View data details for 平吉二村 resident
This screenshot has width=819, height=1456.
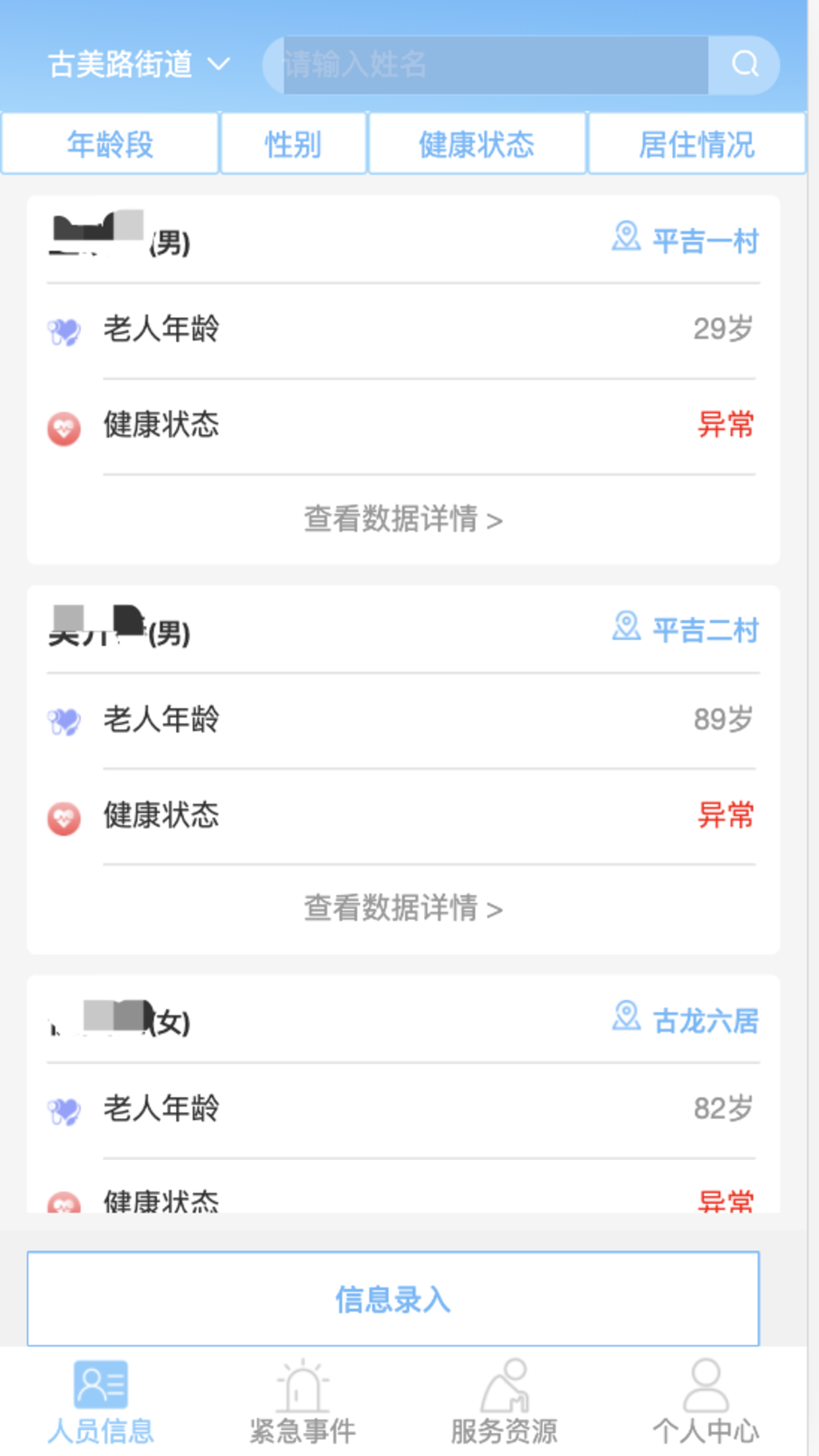[x=403, y=908]
